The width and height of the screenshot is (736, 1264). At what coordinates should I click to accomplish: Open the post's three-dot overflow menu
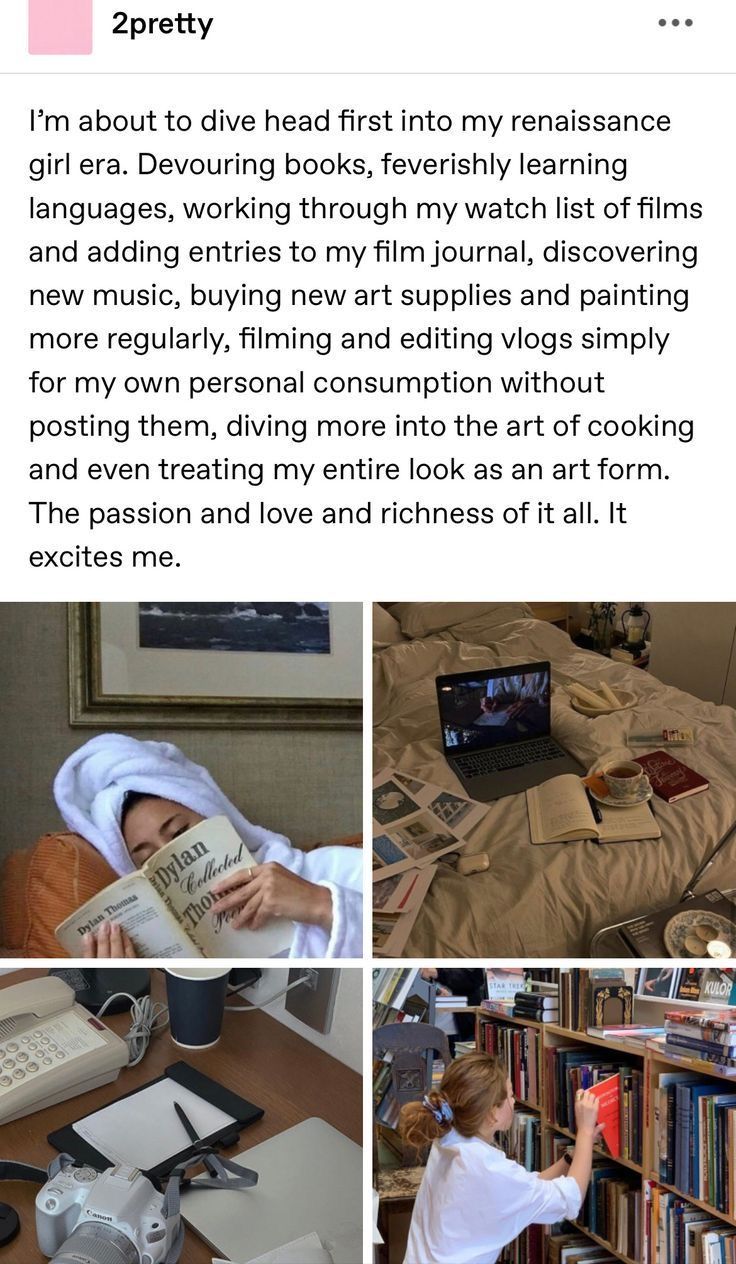point(675,23)
